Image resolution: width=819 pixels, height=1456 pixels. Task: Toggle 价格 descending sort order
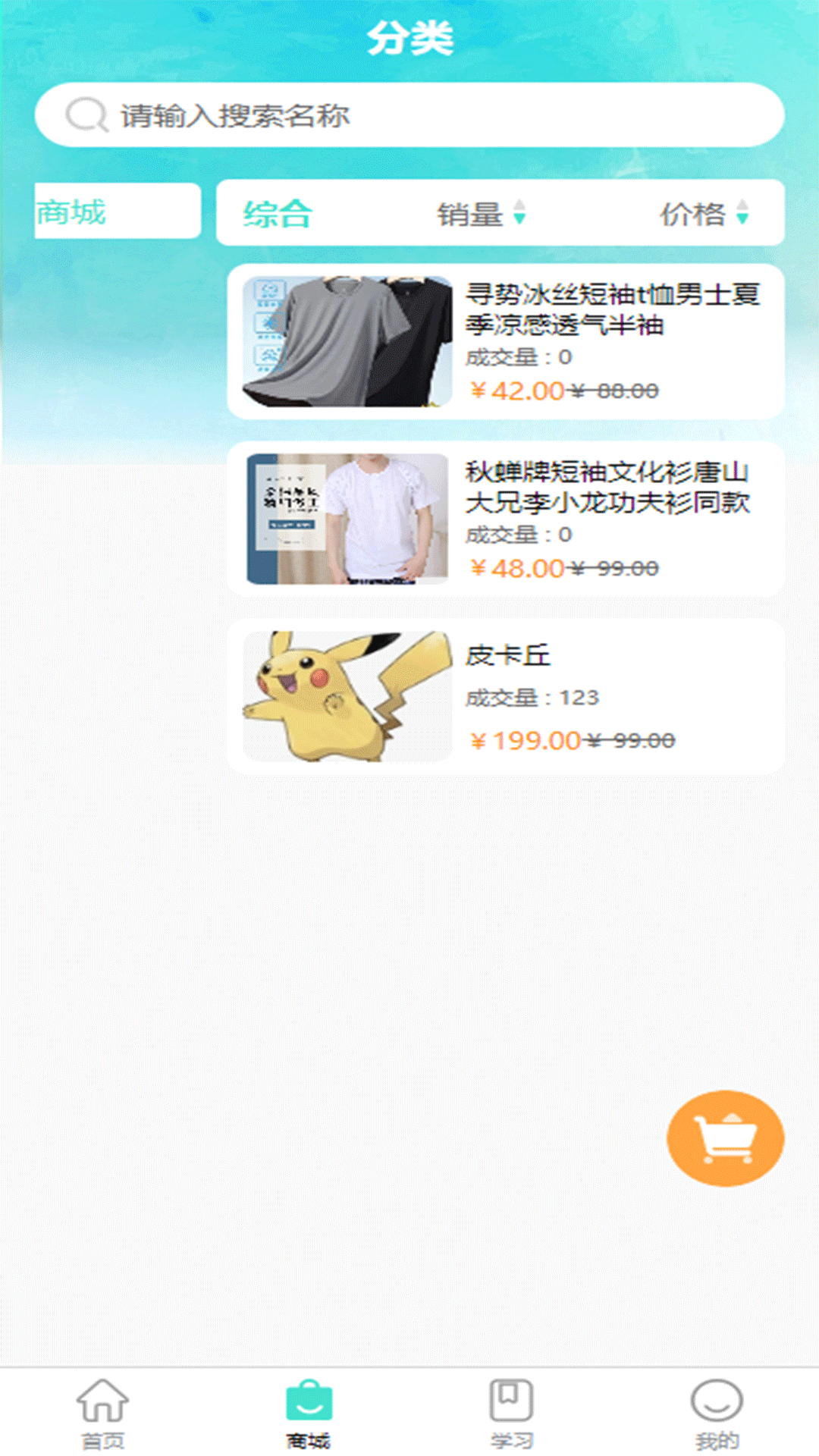coord(740,221)
